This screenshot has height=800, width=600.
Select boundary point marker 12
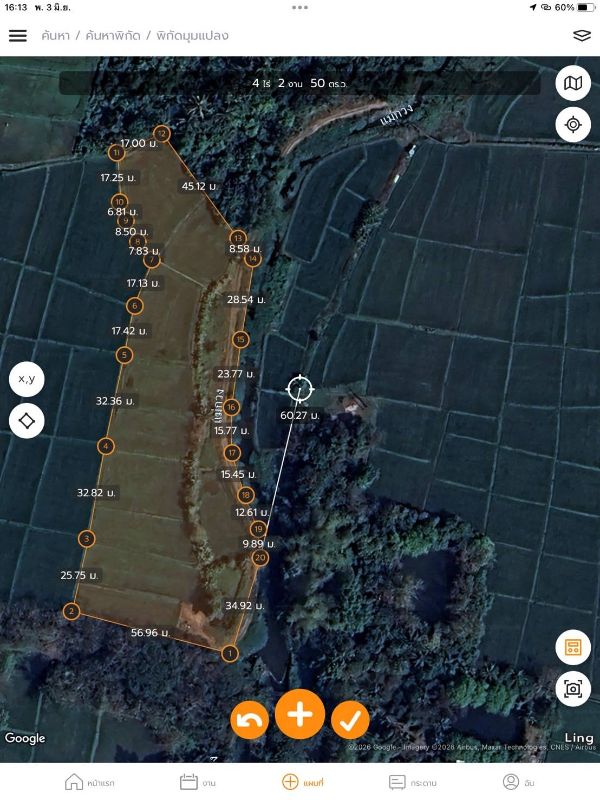(162, 134)
